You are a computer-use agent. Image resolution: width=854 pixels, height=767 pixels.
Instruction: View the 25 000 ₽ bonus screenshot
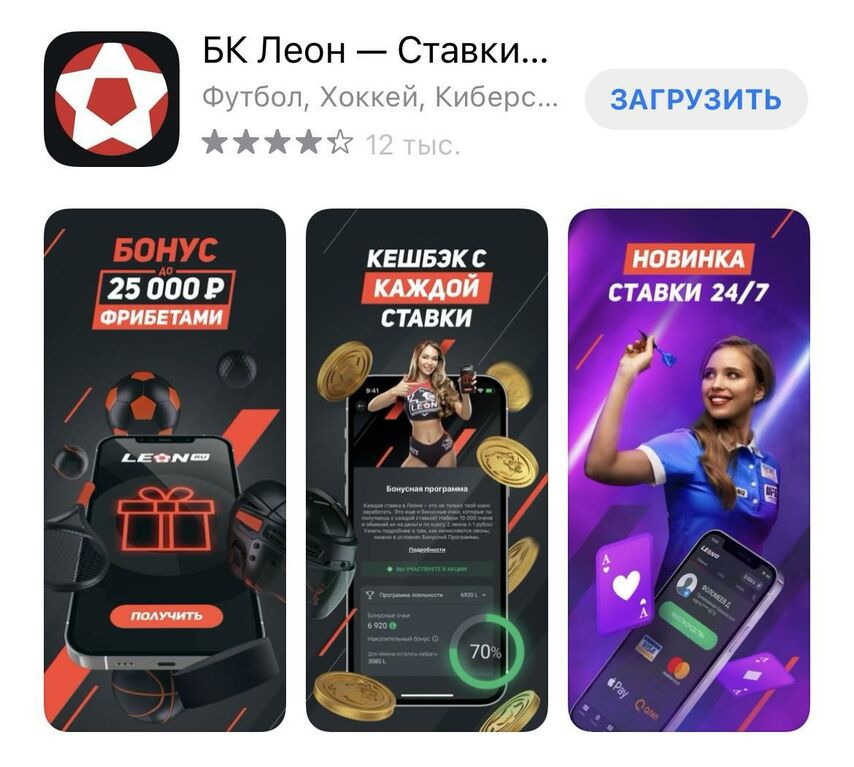pos(163,470)
